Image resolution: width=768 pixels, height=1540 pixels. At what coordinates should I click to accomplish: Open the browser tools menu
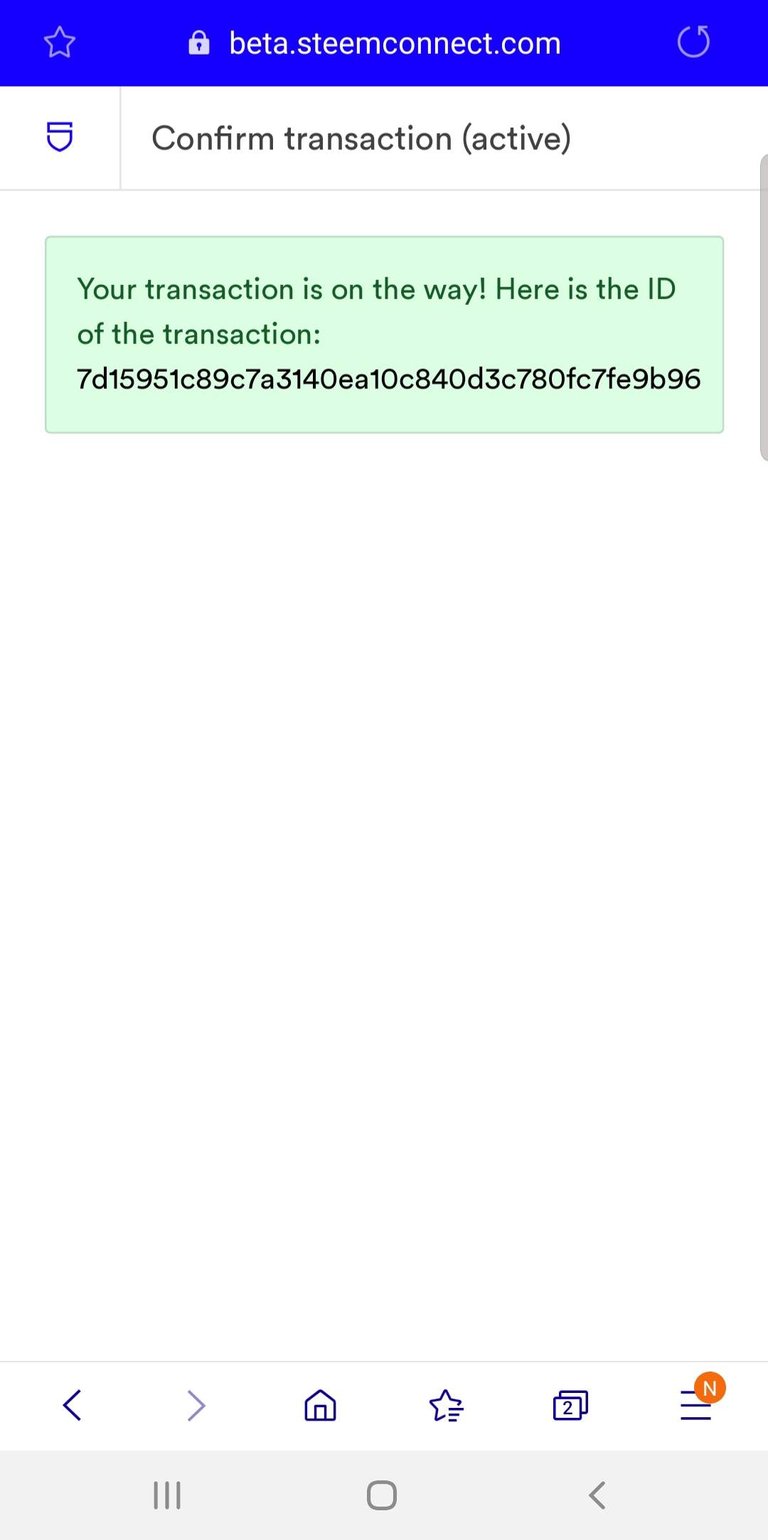click(x=695, y=1405)
